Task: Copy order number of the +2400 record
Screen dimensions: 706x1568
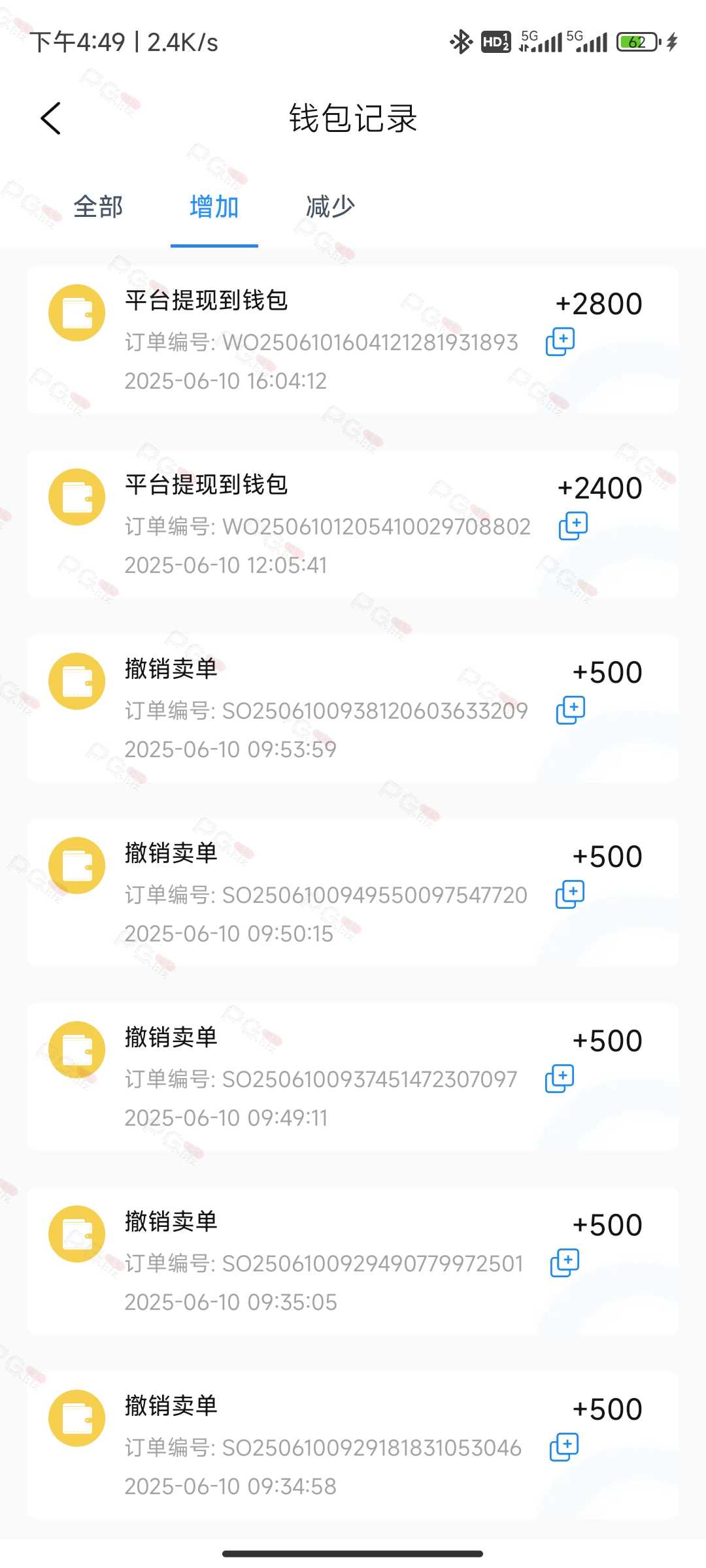Action: (x=573, y=527)
